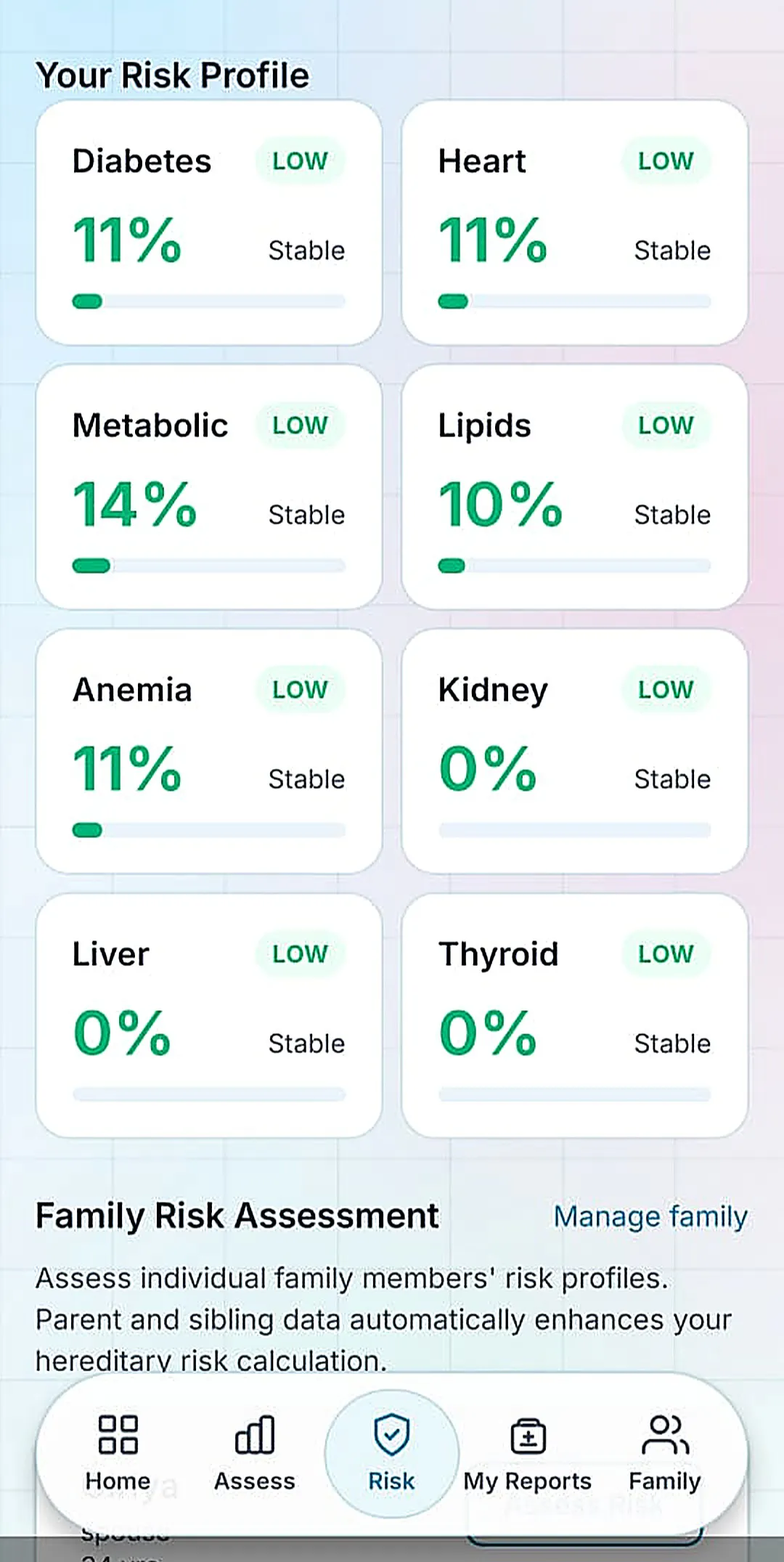This screenshot has height=1562, width=784.
Task: Select the Thyroid risk card
Action: click(x=575, y=1015)
